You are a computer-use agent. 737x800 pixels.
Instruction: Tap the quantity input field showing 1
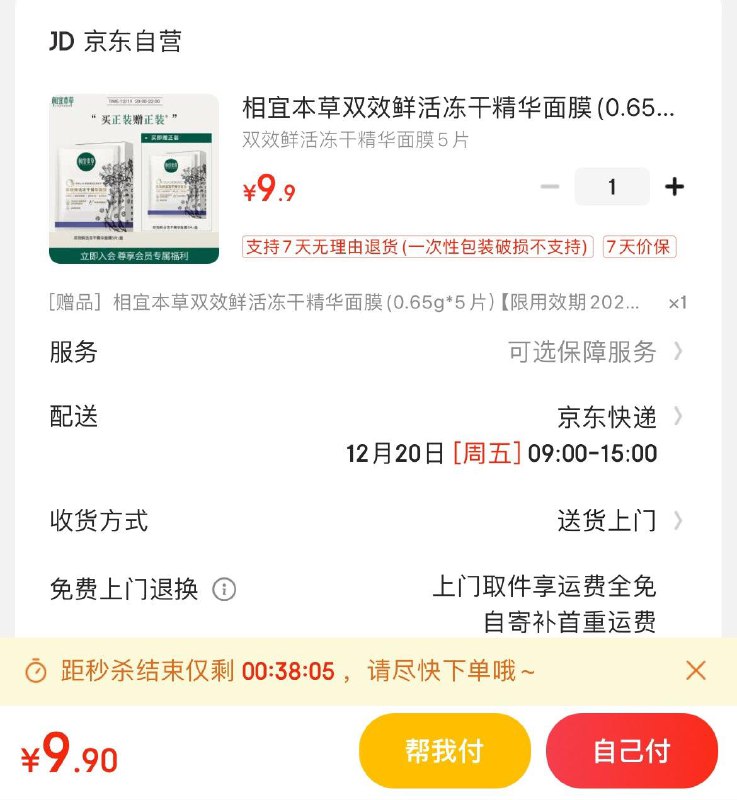click(612, 186)
